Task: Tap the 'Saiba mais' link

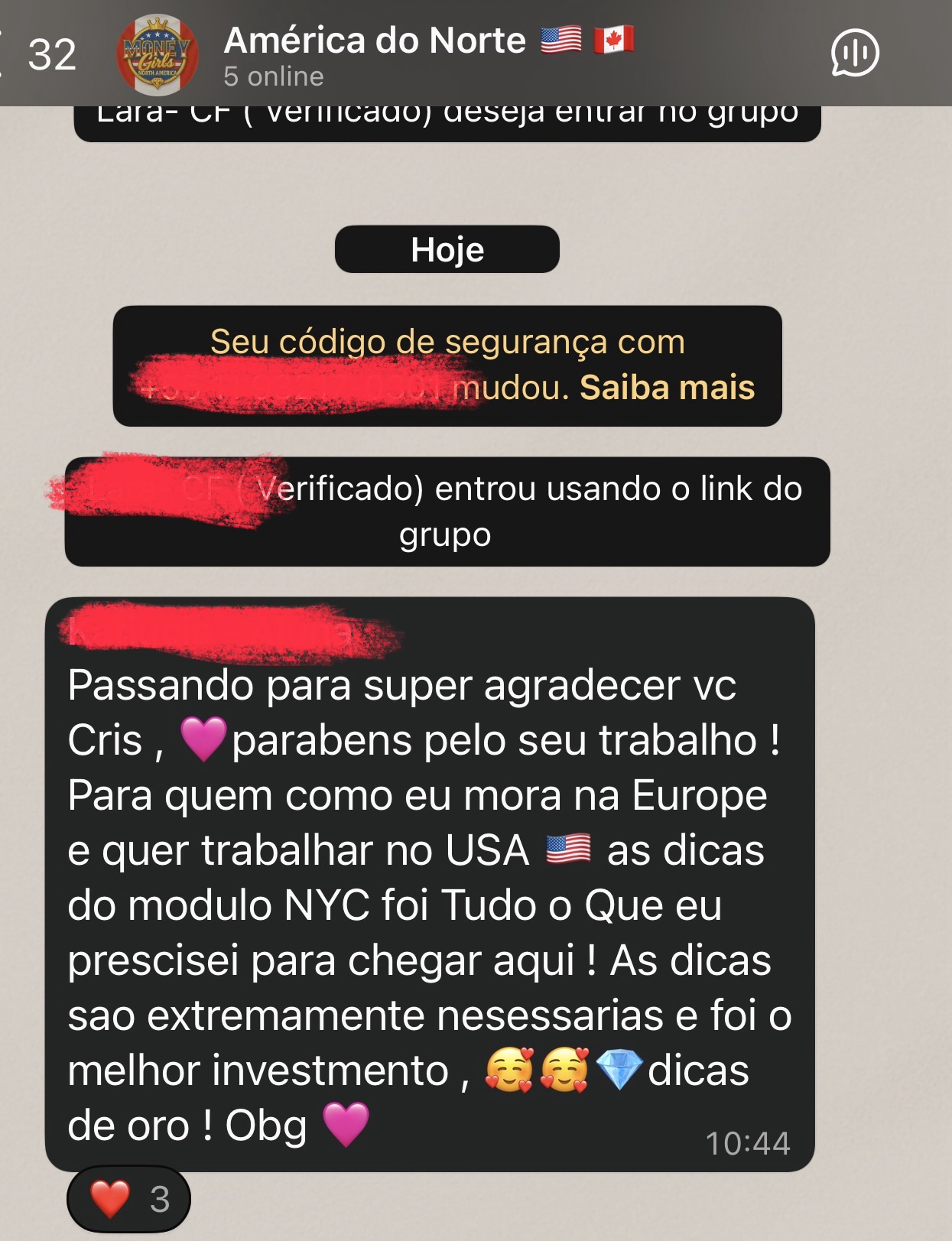Action: 666,389
